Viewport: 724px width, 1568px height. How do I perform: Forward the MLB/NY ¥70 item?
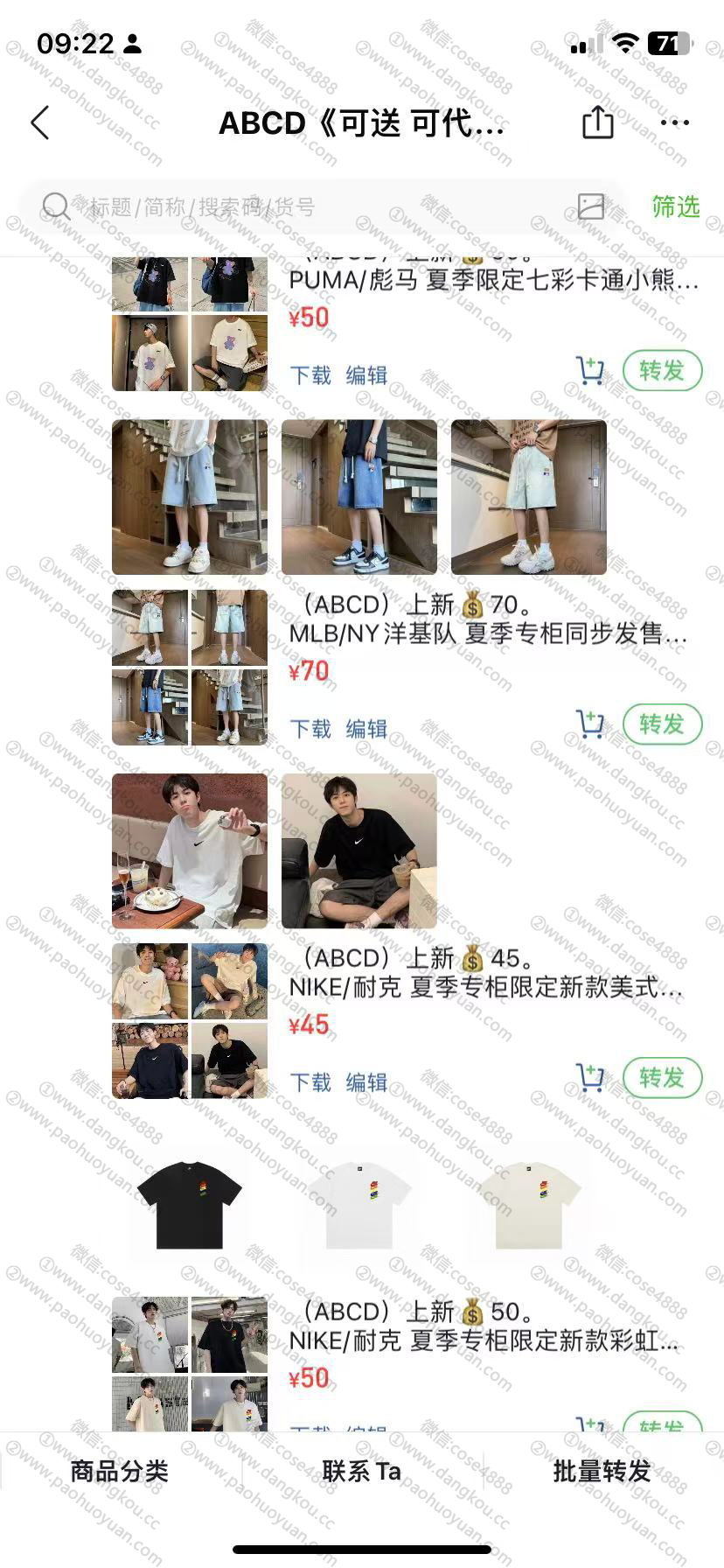click(662, 724)
